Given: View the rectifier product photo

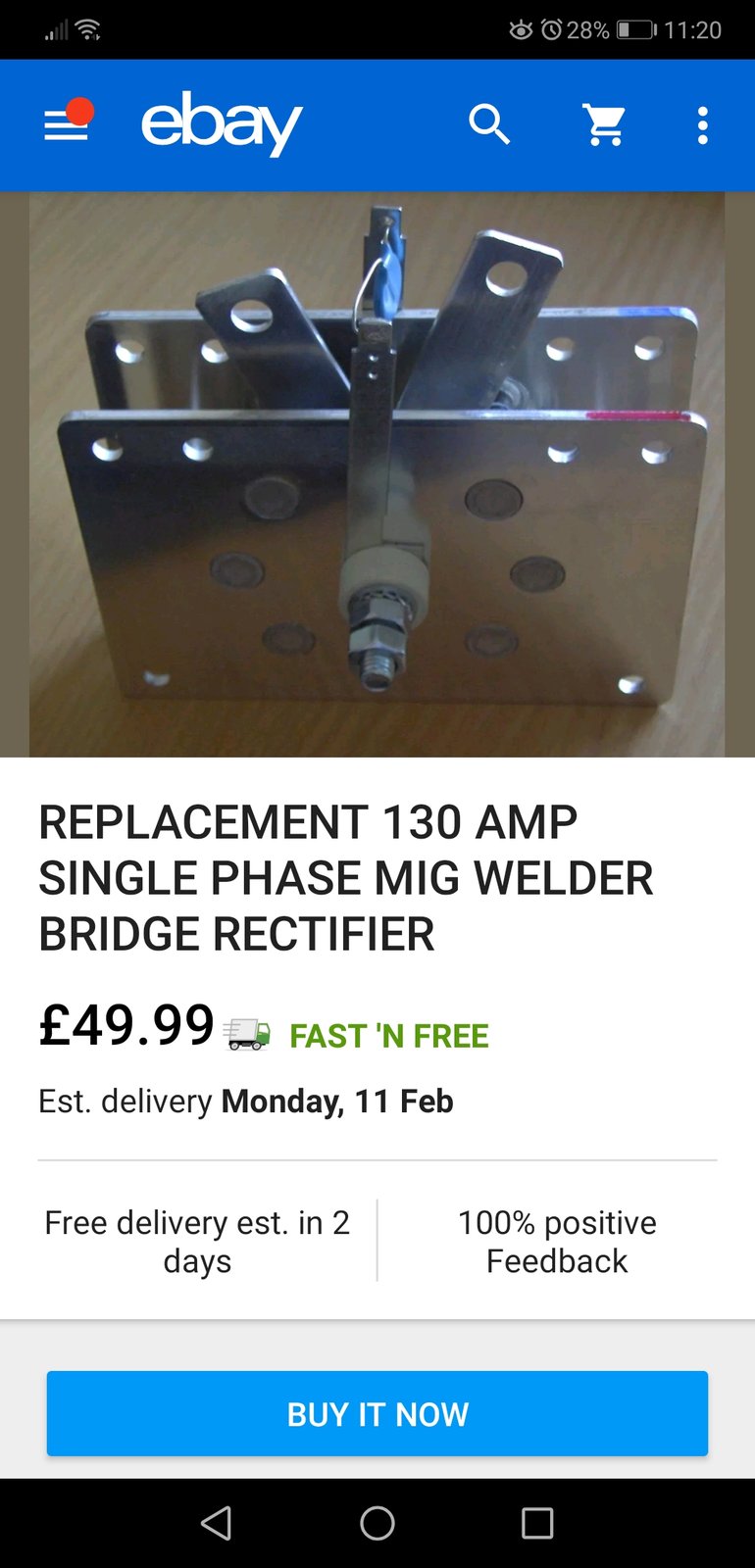Looking at the screenshot, I should [x=377, y=473].
